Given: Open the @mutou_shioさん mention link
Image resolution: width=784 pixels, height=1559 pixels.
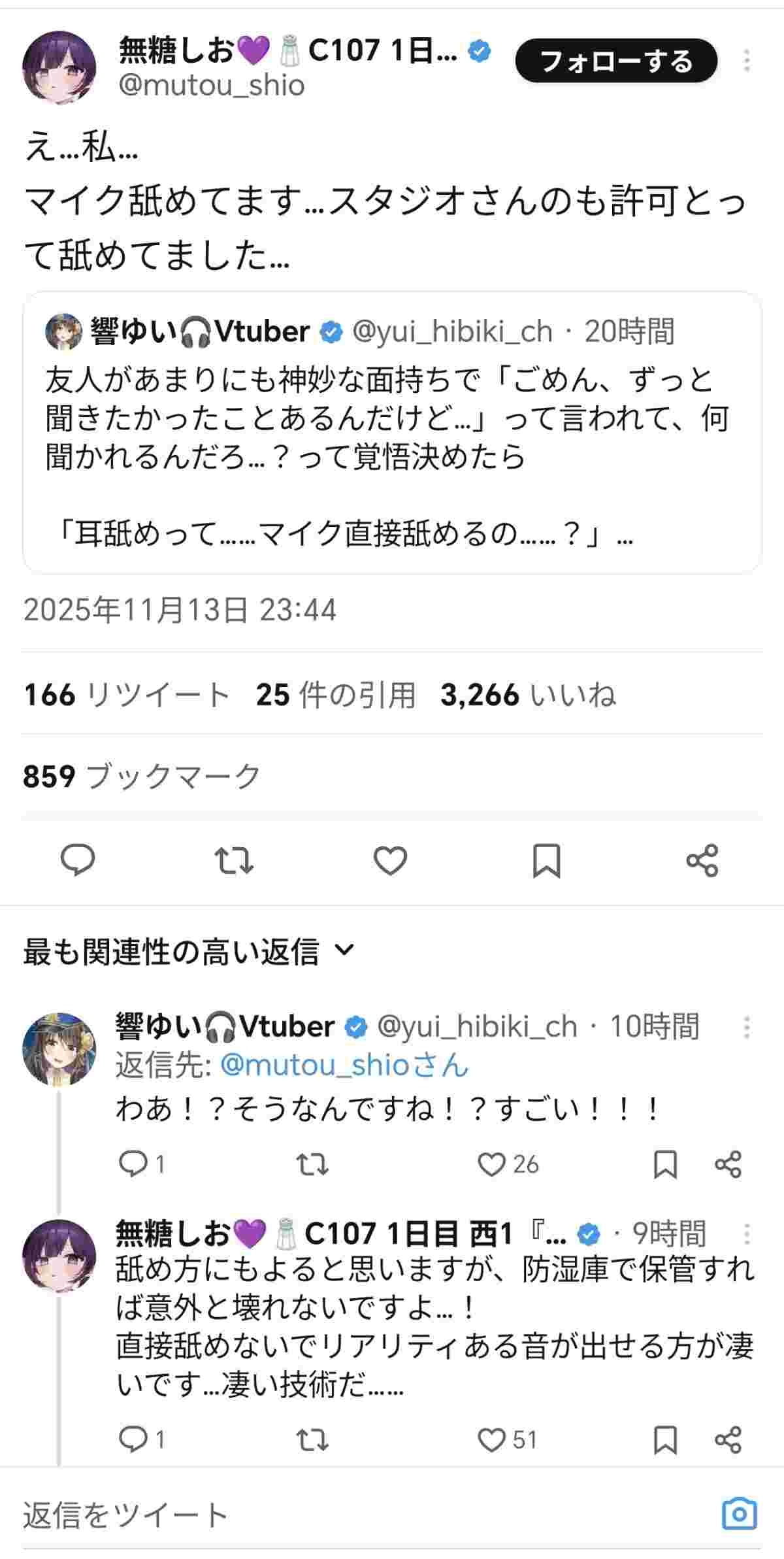Looking at the screenshot, I should click(x=344, y=1065).
